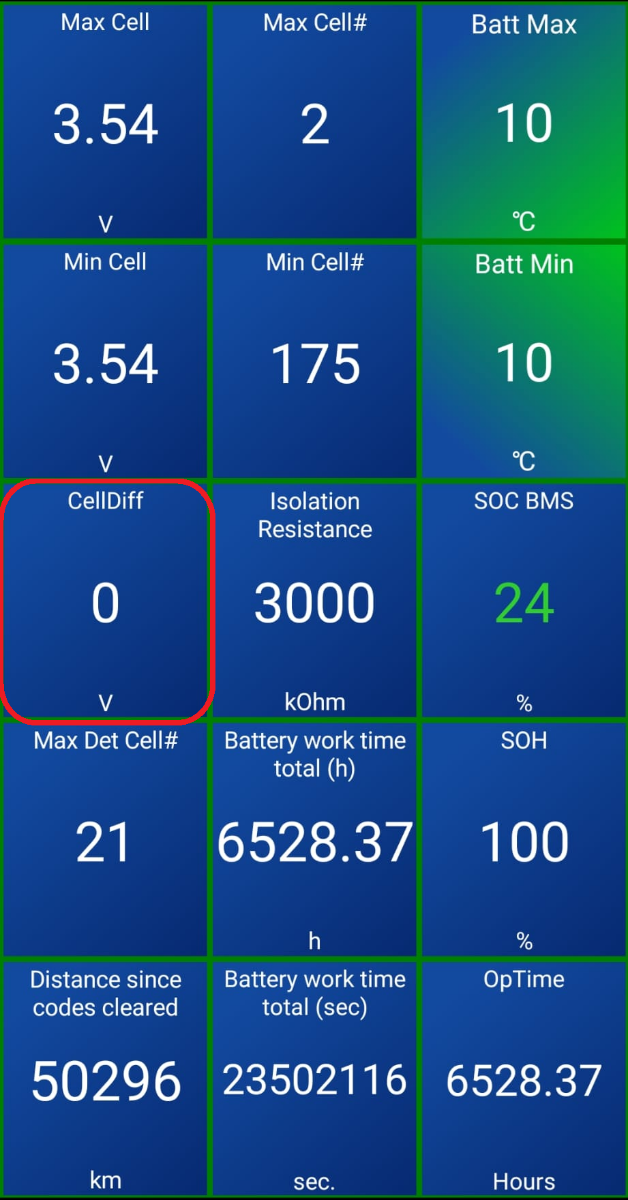Image resolution: width=628 pixels, height=1200 pixels.
Task: Open the Isolation Resistance gauge
Action: click(x=314, y=602)
